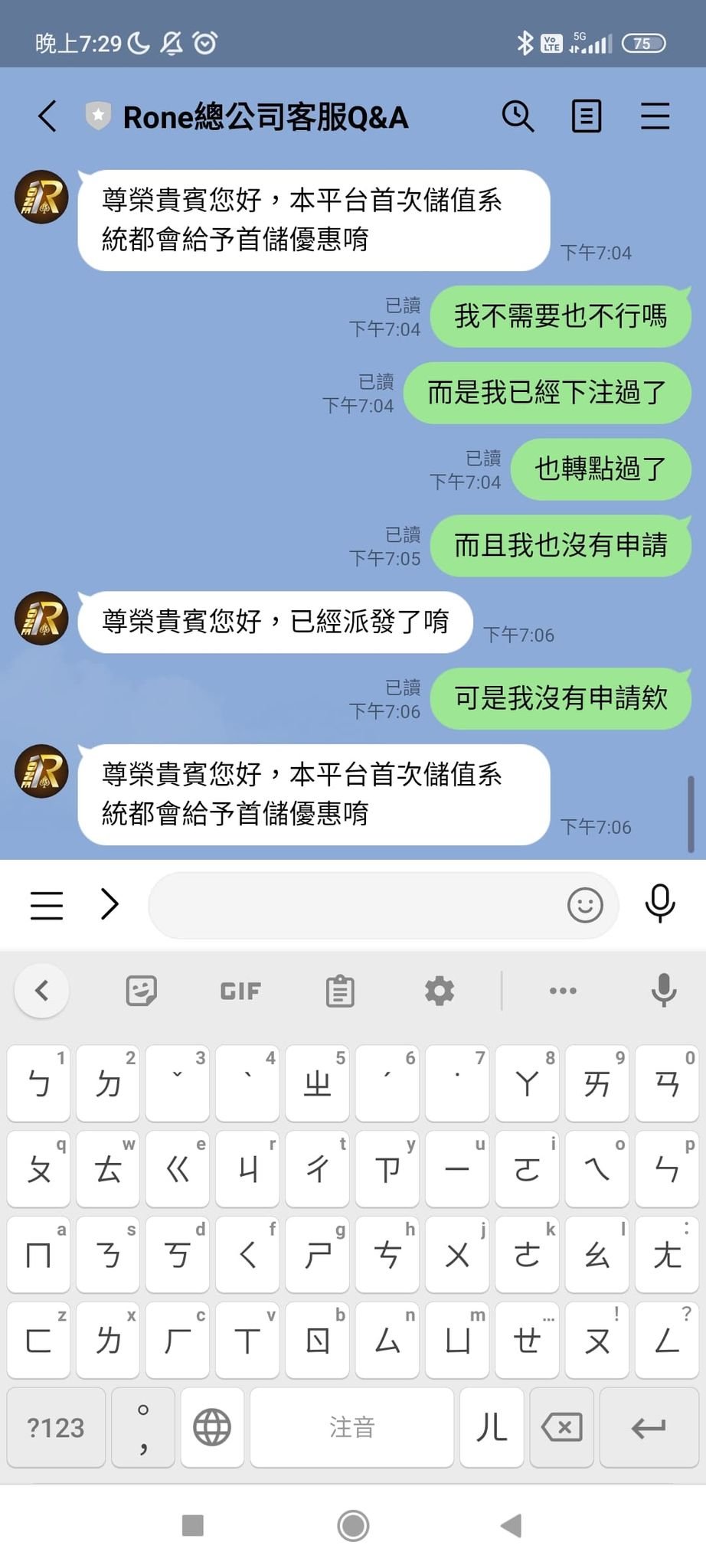The width and height of the screenshot is (706, 1568).
Task: Open keyboard settings gear
Action: click(x=440, y=991)
